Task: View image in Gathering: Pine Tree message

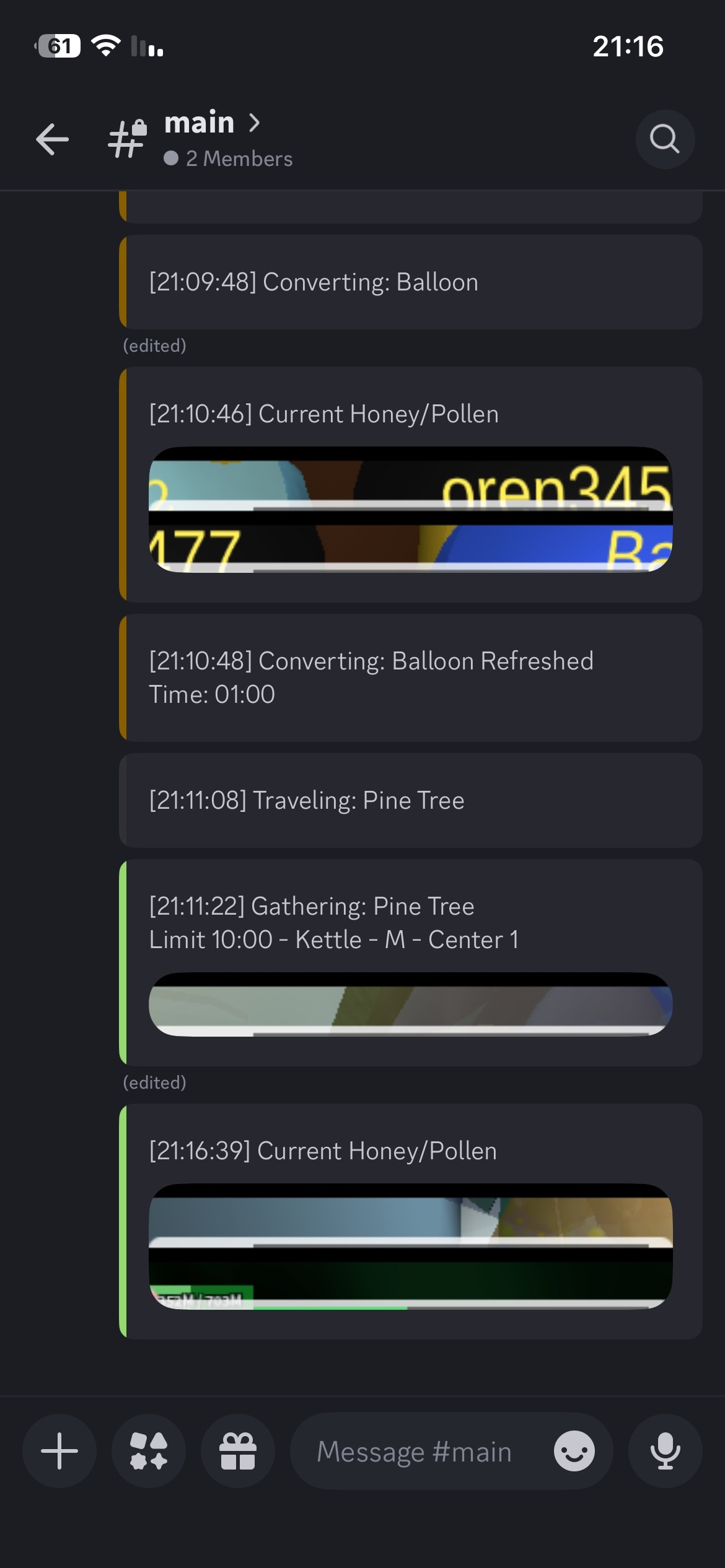Action: [x=410, y=1004]
